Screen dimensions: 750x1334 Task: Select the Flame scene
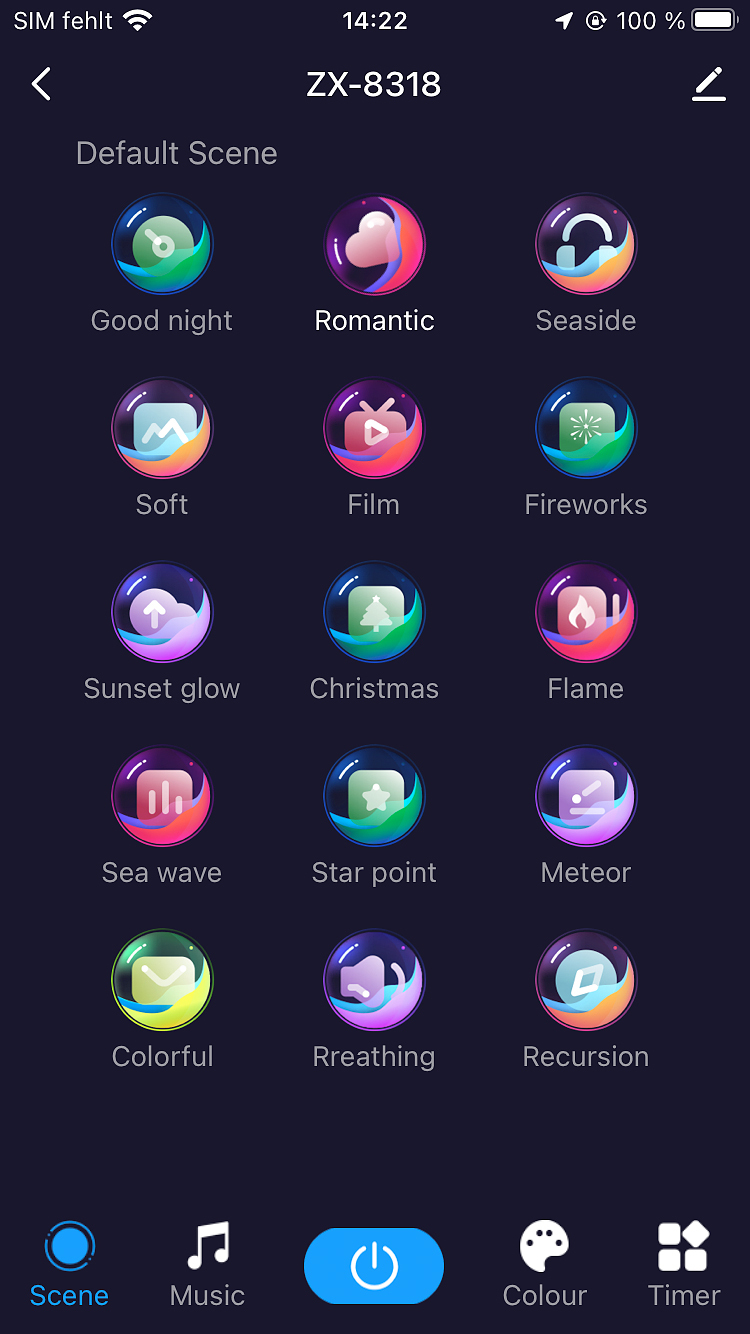click(x=586, y=613)
